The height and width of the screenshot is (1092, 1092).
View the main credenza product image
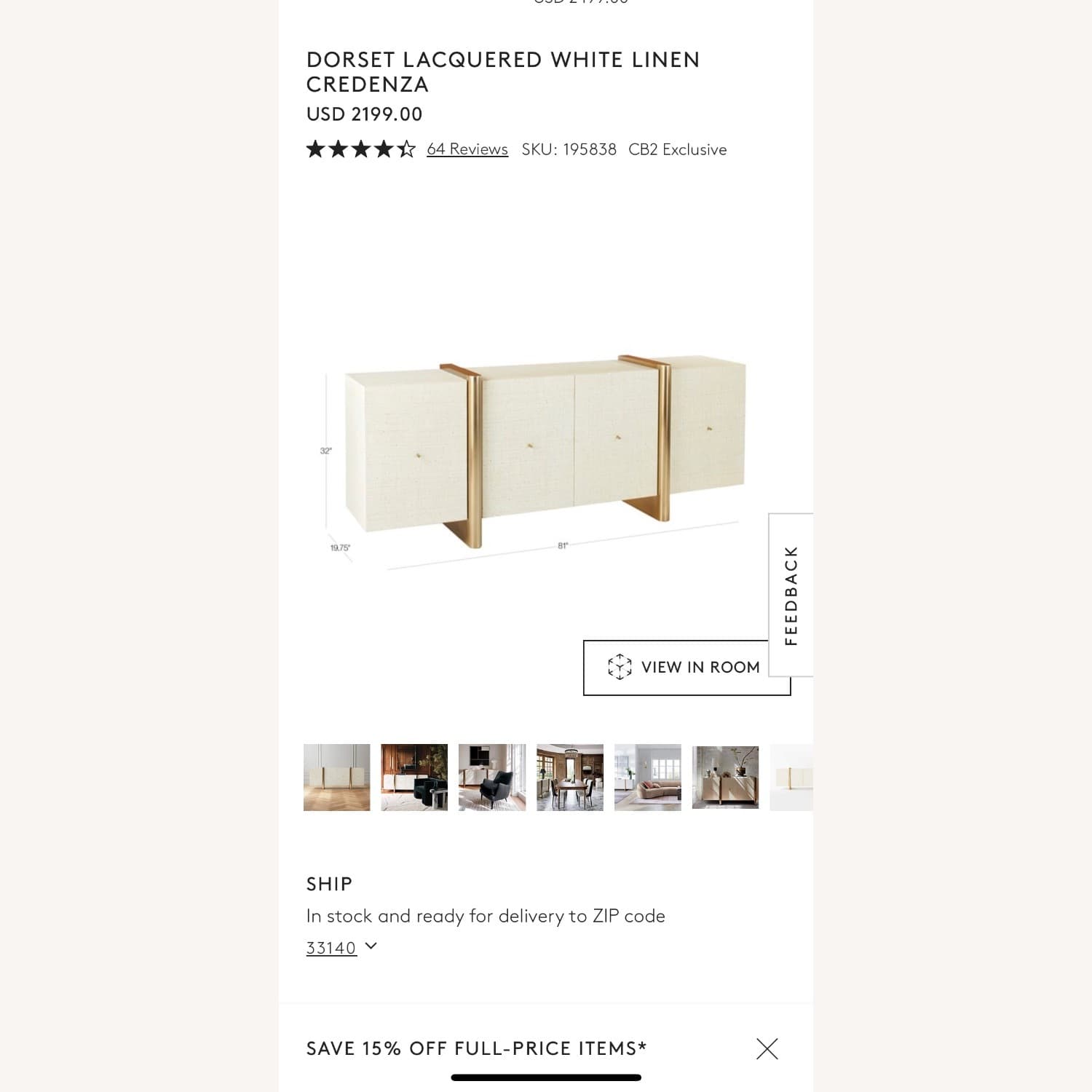545,451
